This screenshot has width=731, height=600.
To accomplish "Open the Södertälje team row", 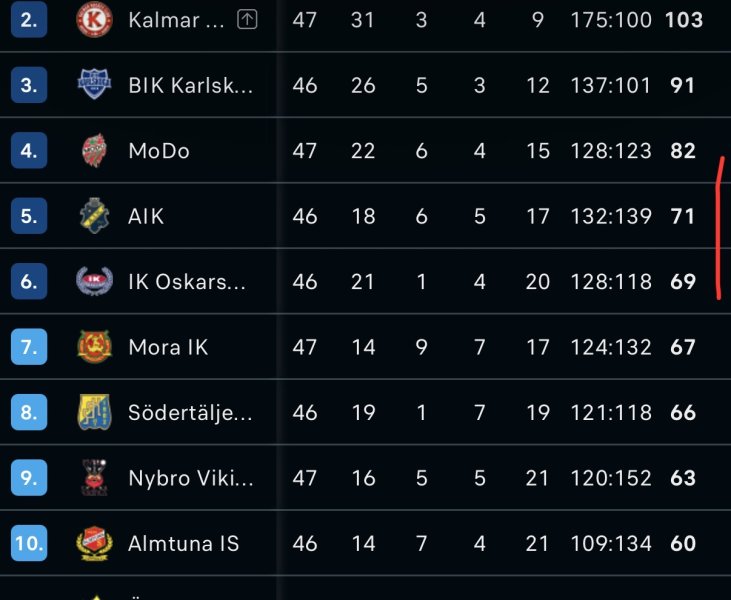I will (190, 413).
